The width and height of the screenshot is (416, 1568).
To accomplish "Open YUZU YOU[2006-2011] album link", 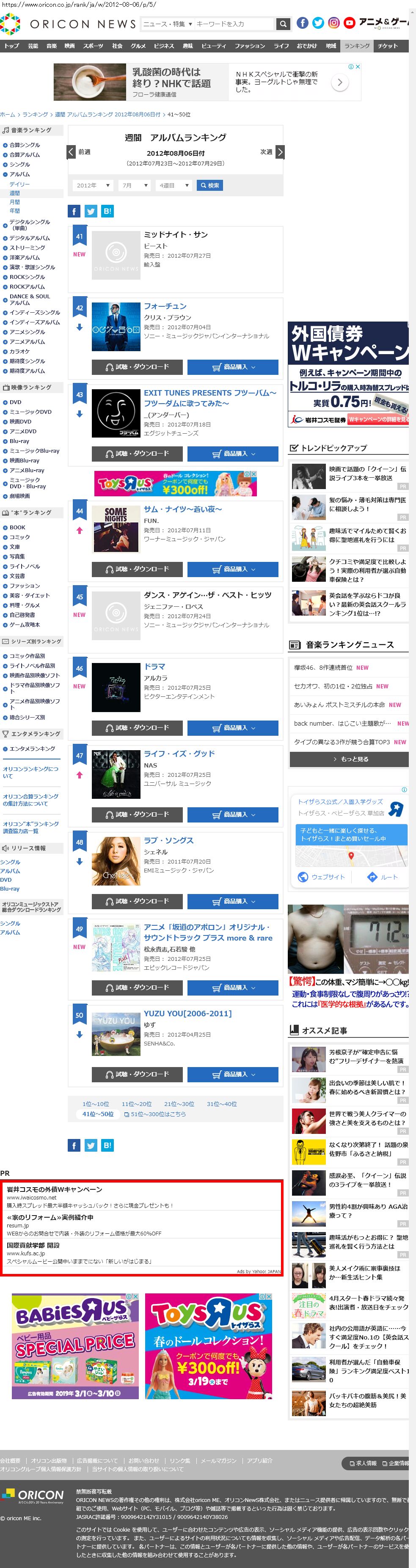I will pos(187,1013).
